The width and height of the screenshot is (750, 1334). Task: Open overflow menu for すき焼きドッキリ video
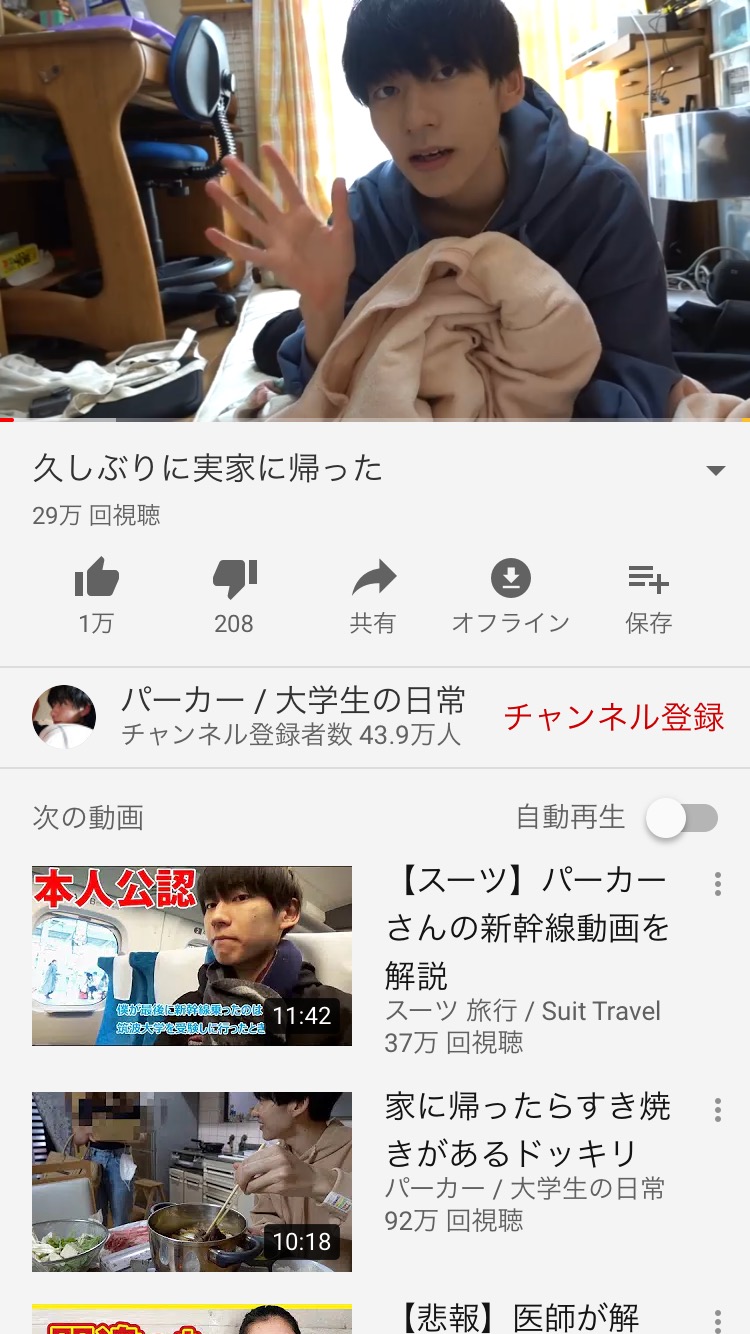[717, 1110]
